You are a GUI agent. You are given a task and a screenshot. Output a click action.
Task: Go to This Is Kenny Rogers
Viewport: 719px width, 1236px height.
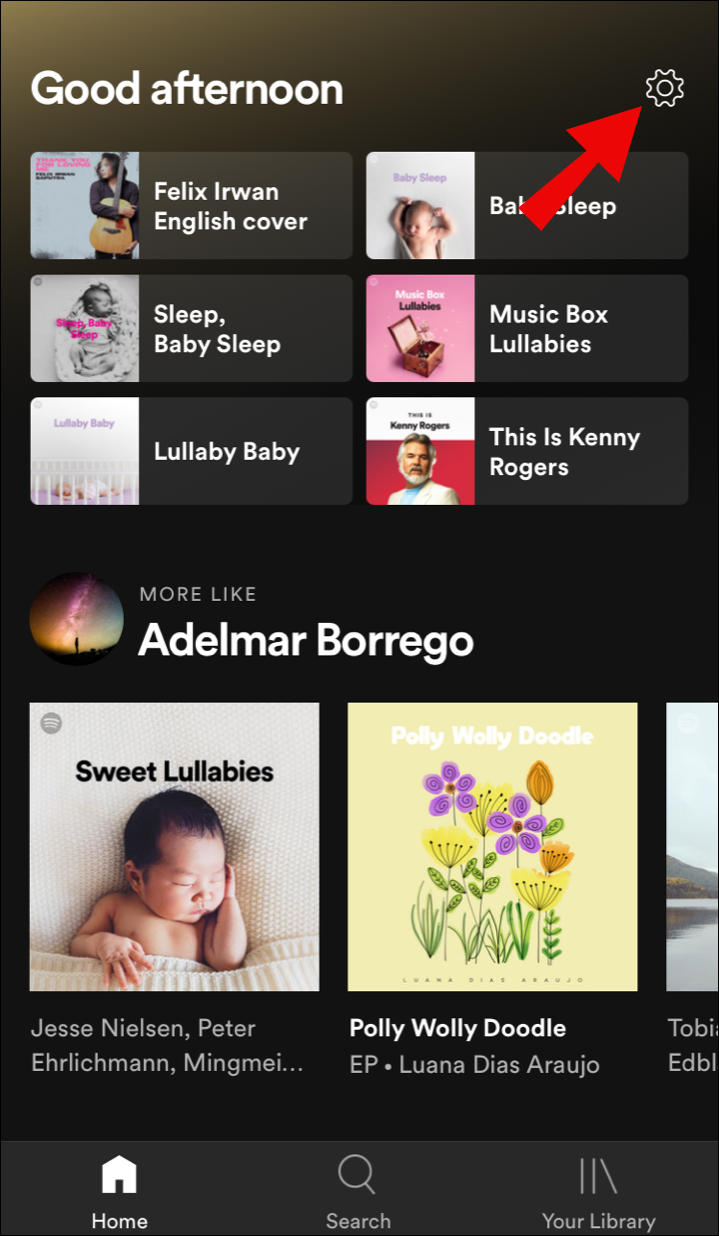527,451
